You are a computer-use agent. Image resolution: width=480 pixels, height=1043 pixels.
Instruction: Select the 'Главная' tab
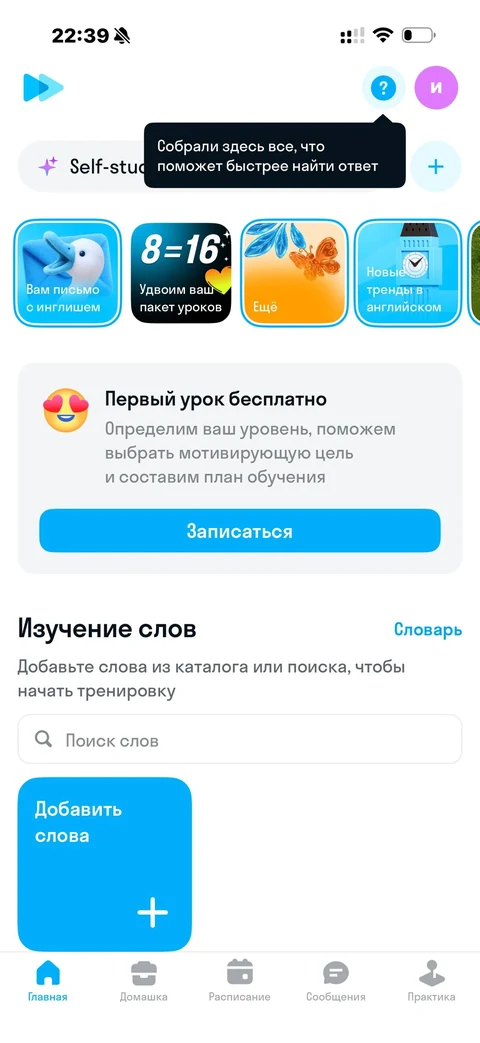pos(48,981)
